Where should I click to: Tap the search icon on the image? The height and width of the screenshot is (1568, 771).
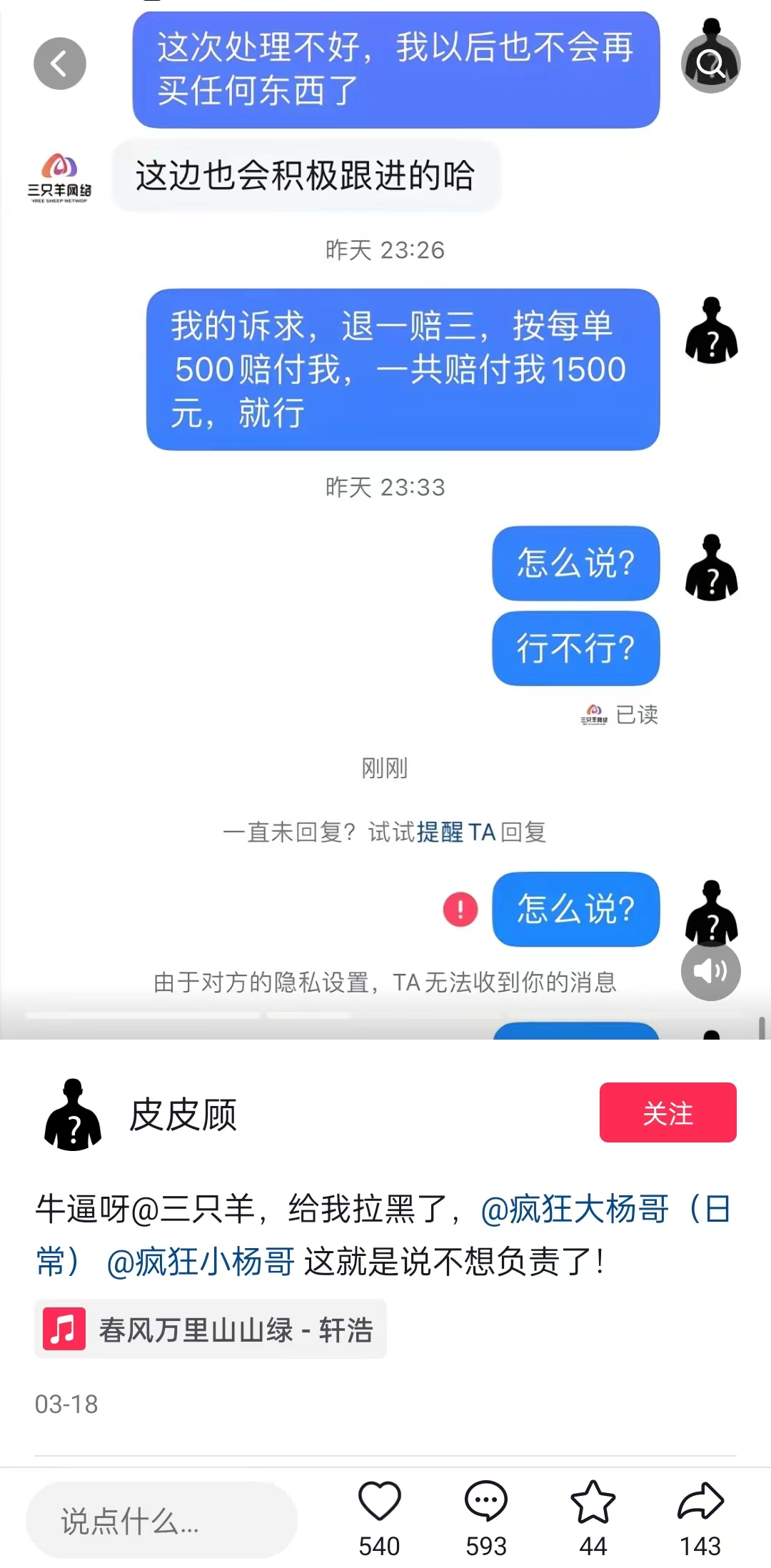(710, 64)
